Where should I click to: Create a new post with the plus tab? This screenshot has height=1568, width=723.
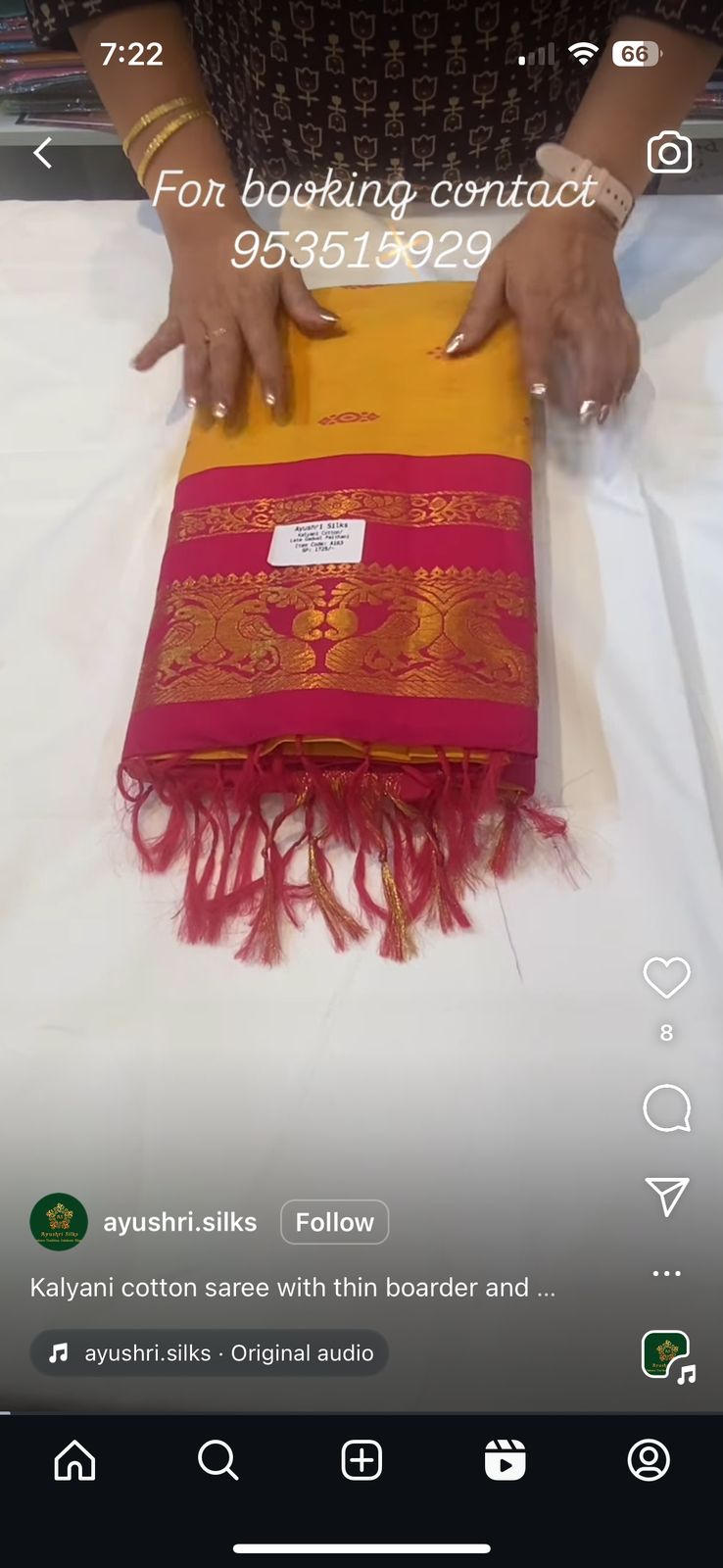361,1460
